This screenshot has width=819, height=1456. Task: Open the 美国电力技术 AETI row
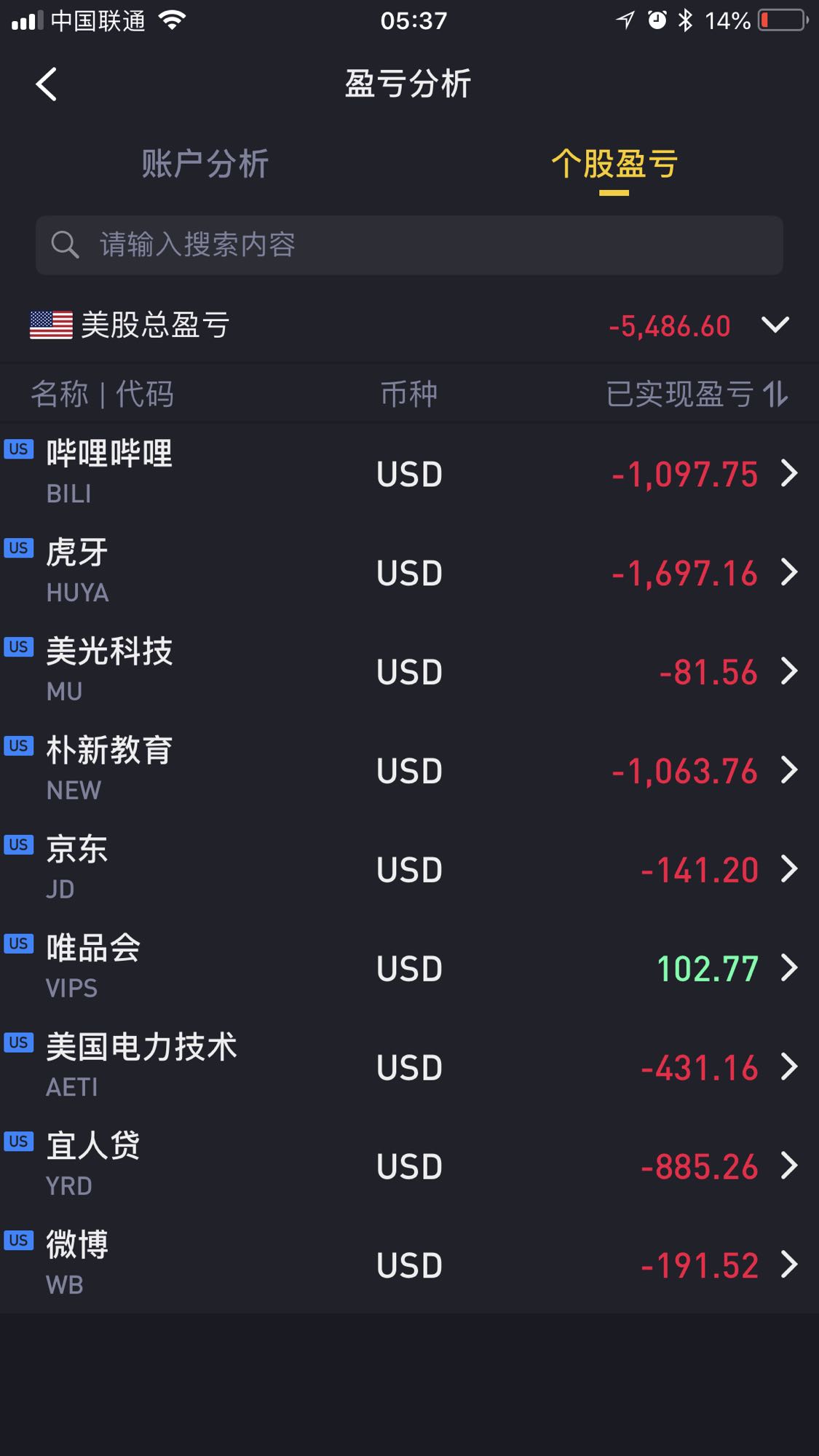tap(409, 1067)
